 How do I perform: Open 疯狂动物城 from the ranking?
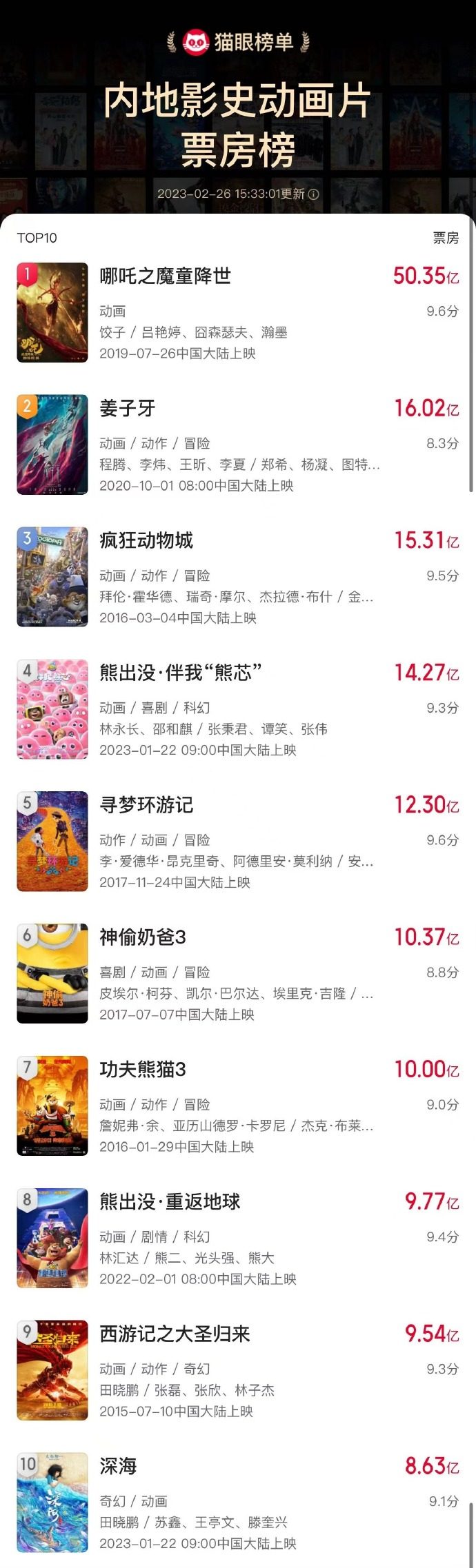tap(146, 541)
